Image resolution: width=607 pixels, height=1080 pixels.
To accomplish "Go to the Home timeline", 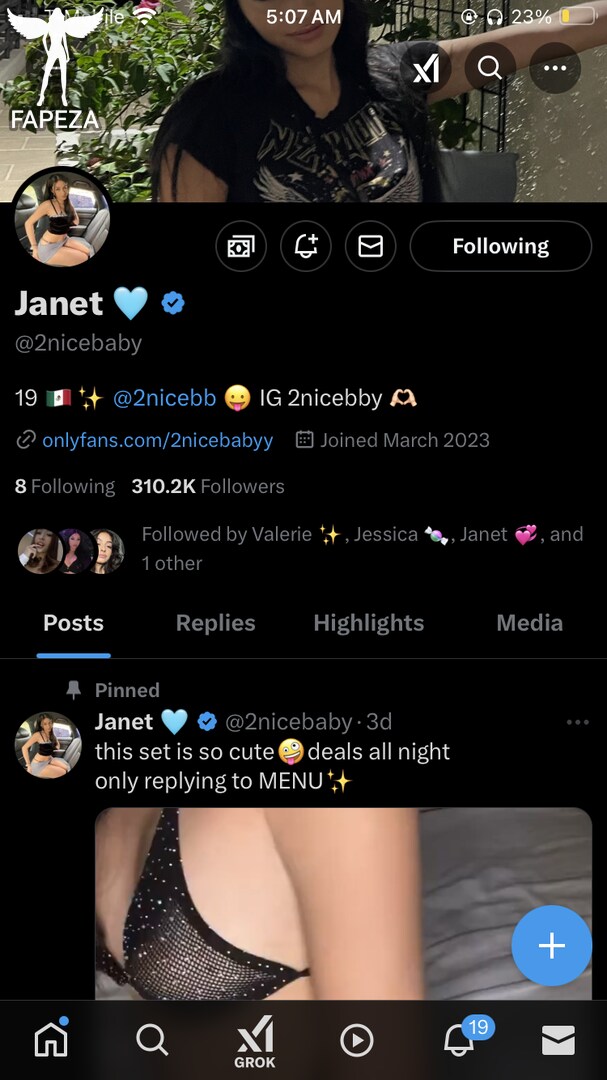I will tap(51, 1041).
